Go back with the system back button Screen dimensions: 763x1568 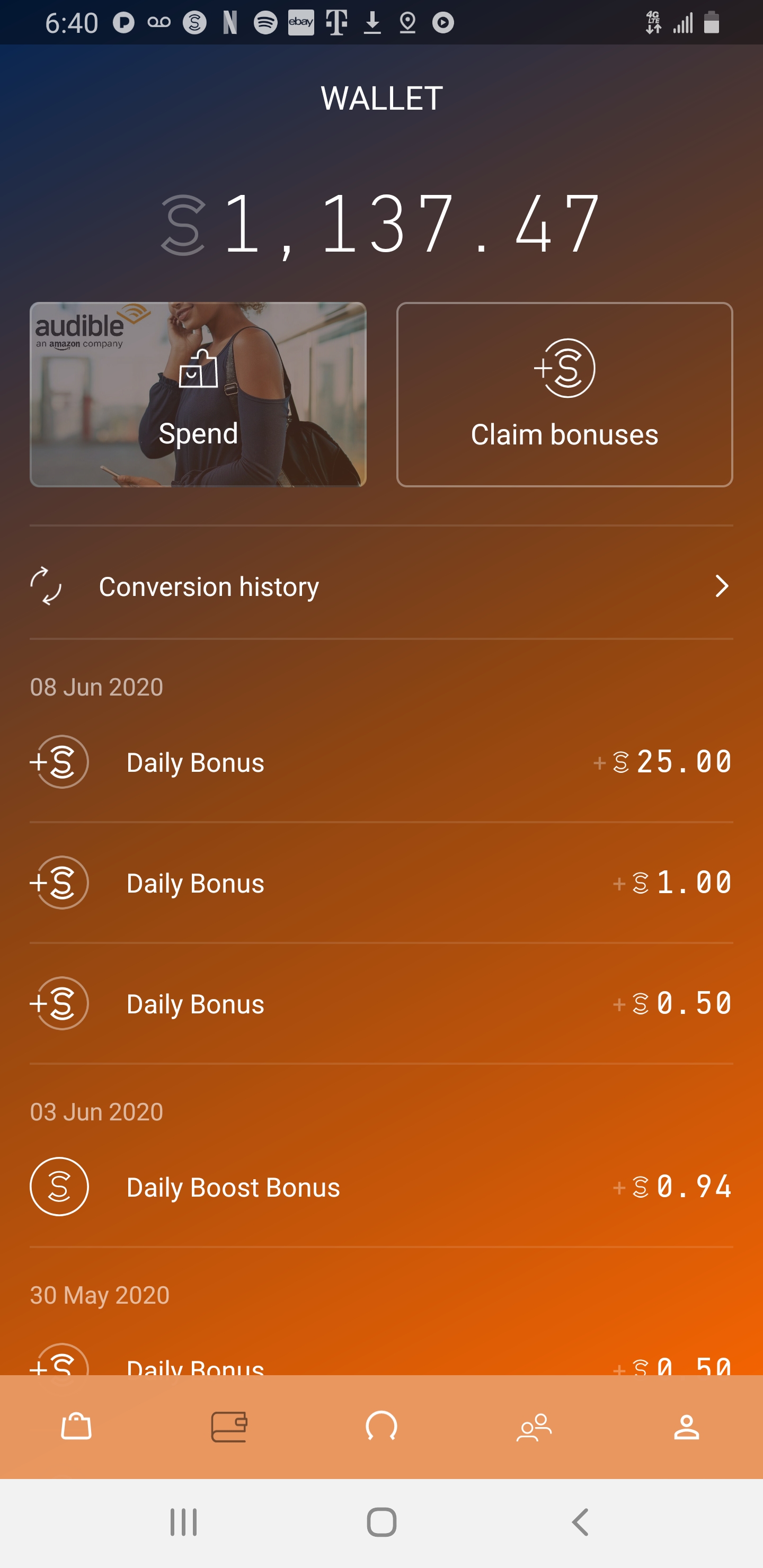click(580, 1522)
